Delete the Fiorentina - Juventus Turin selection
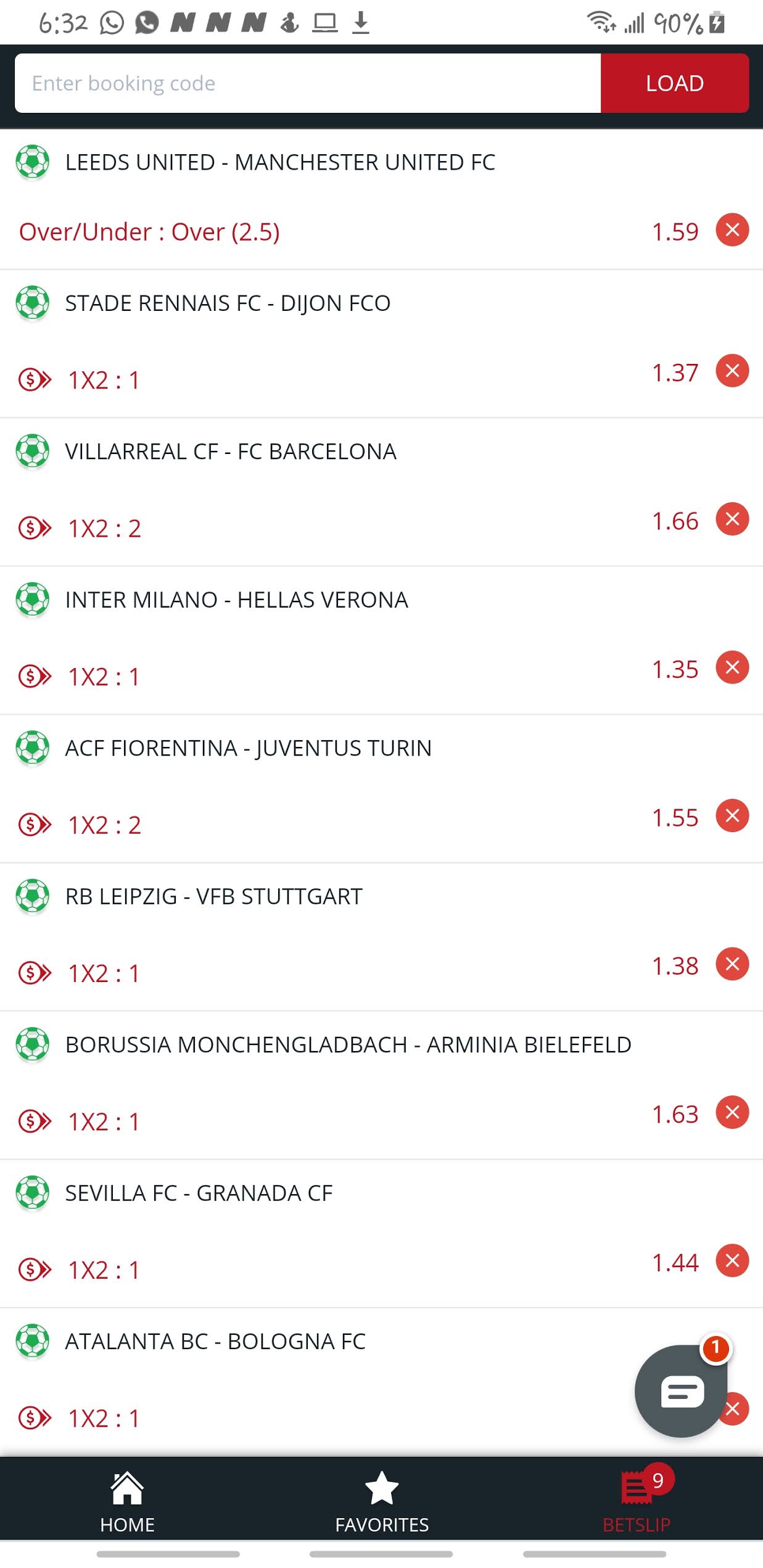 click(x=732, y=815)
